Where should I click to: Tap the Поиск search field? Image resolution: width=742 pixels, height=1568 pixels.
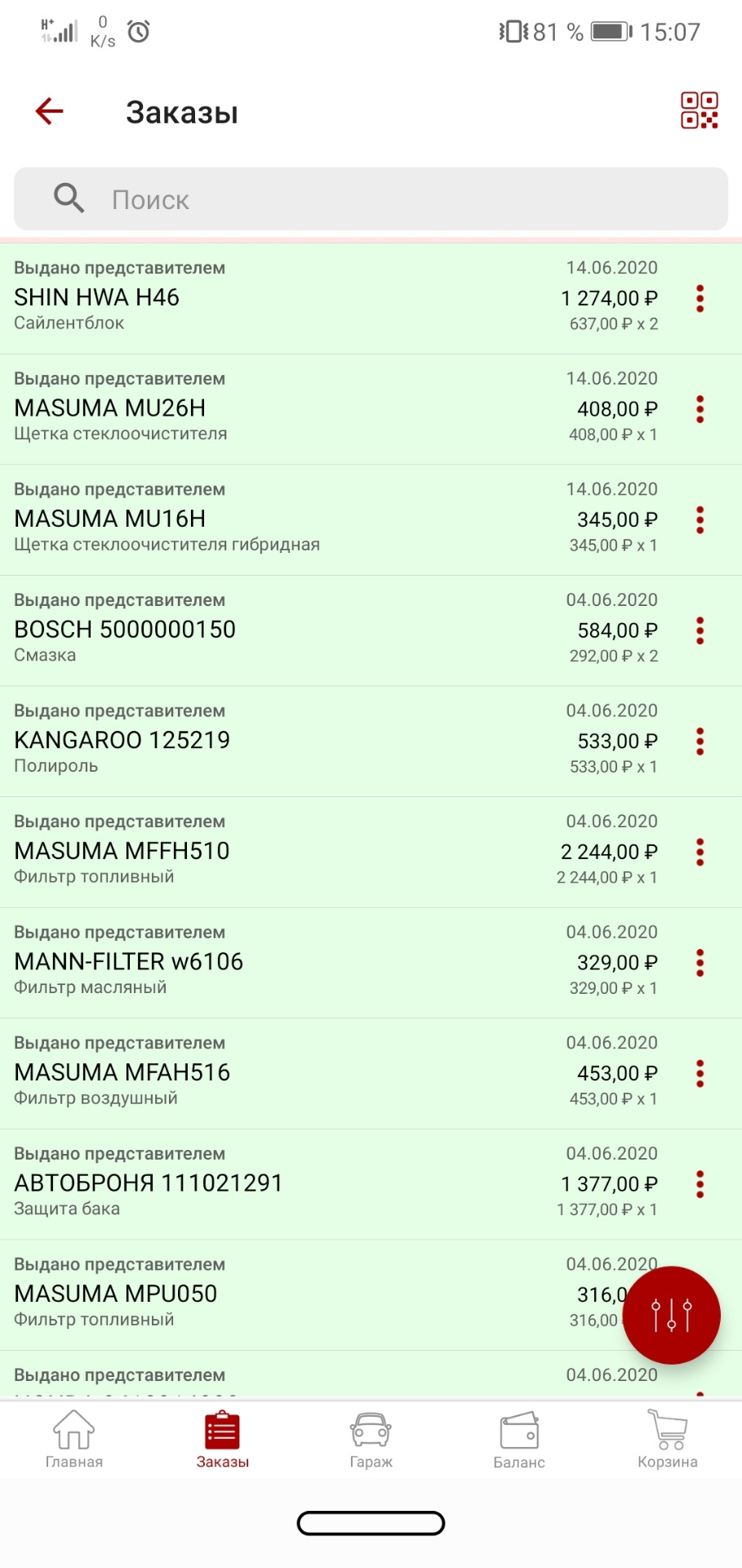coord(371,199)
